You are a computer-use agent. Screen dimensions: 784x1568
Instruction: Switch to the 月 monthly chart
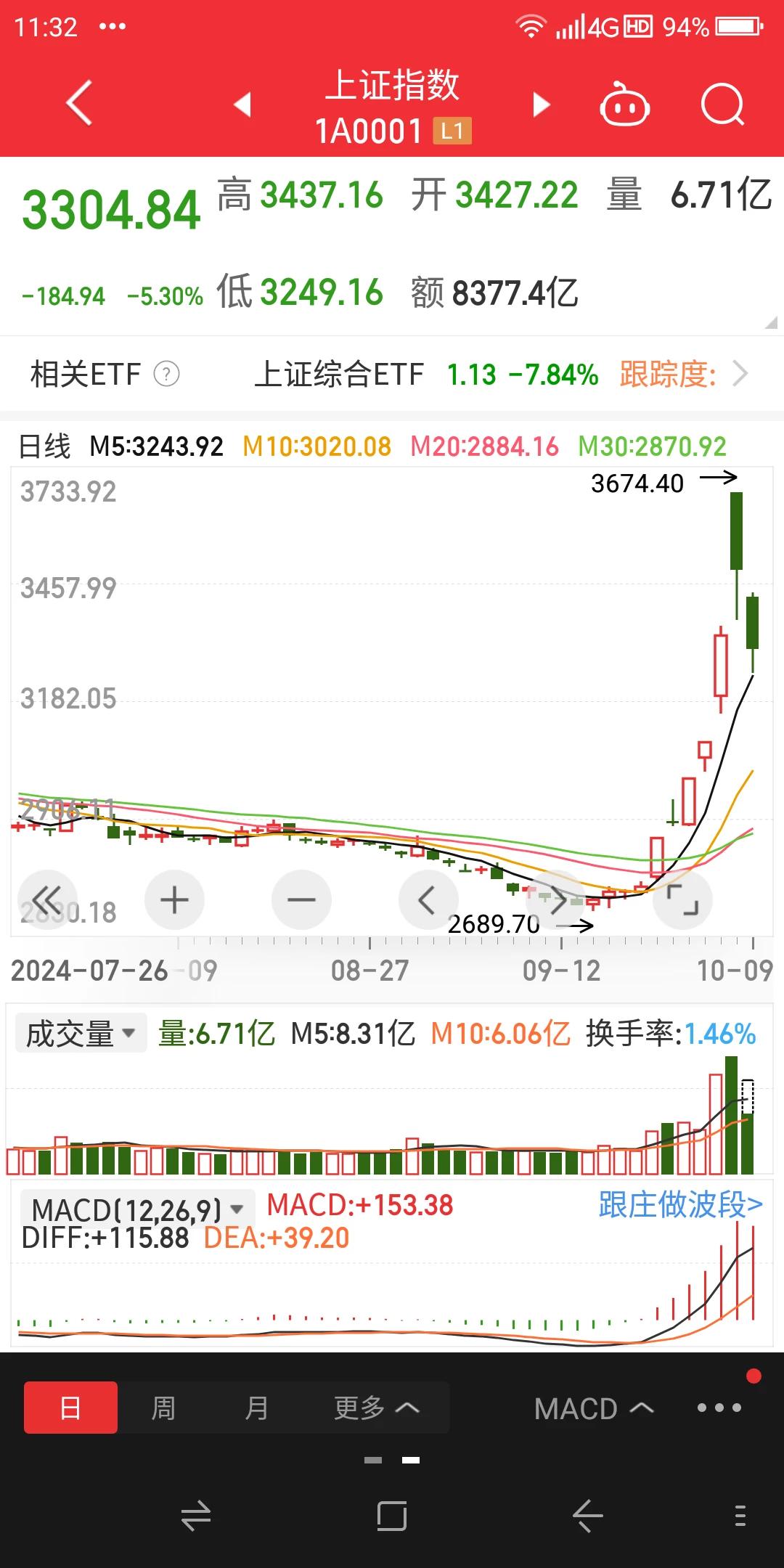(x=256, y=1408)
